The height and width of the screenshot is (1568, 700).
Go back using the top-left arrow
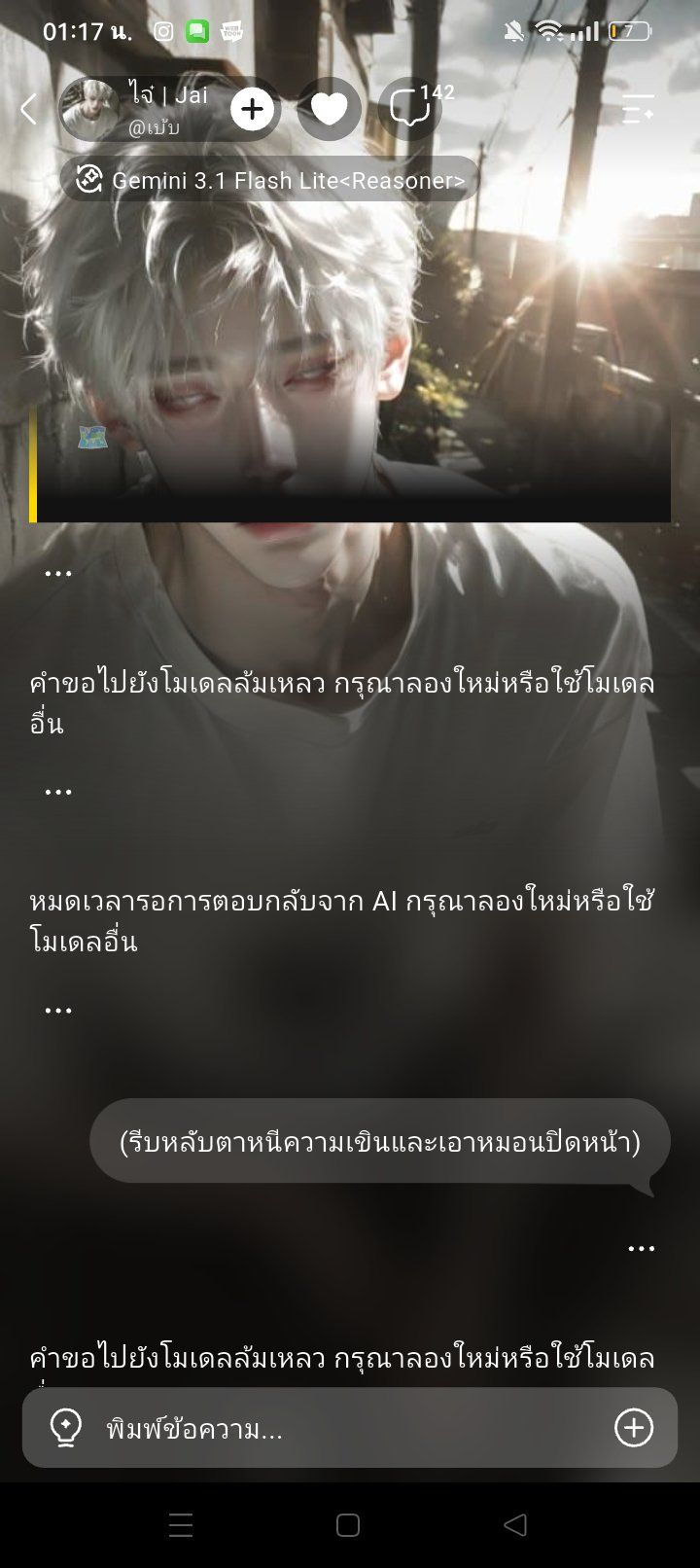click(29, 109)
